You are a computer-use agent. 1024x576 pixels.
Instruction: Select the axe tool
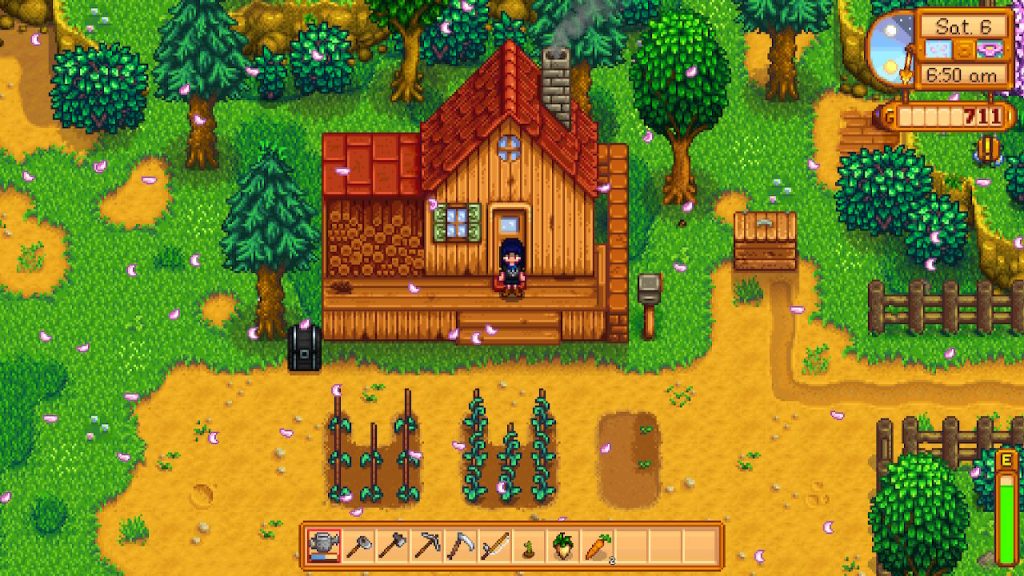[392, 546]
